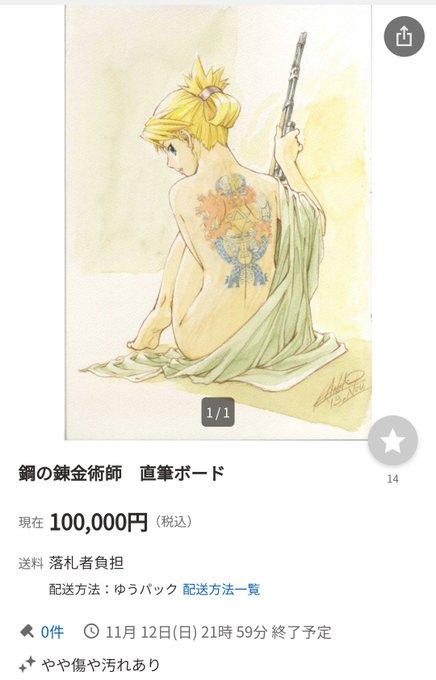
Task: Add the listing to watchlist with star
Action: pyautogui.click(x=393, y=441)
